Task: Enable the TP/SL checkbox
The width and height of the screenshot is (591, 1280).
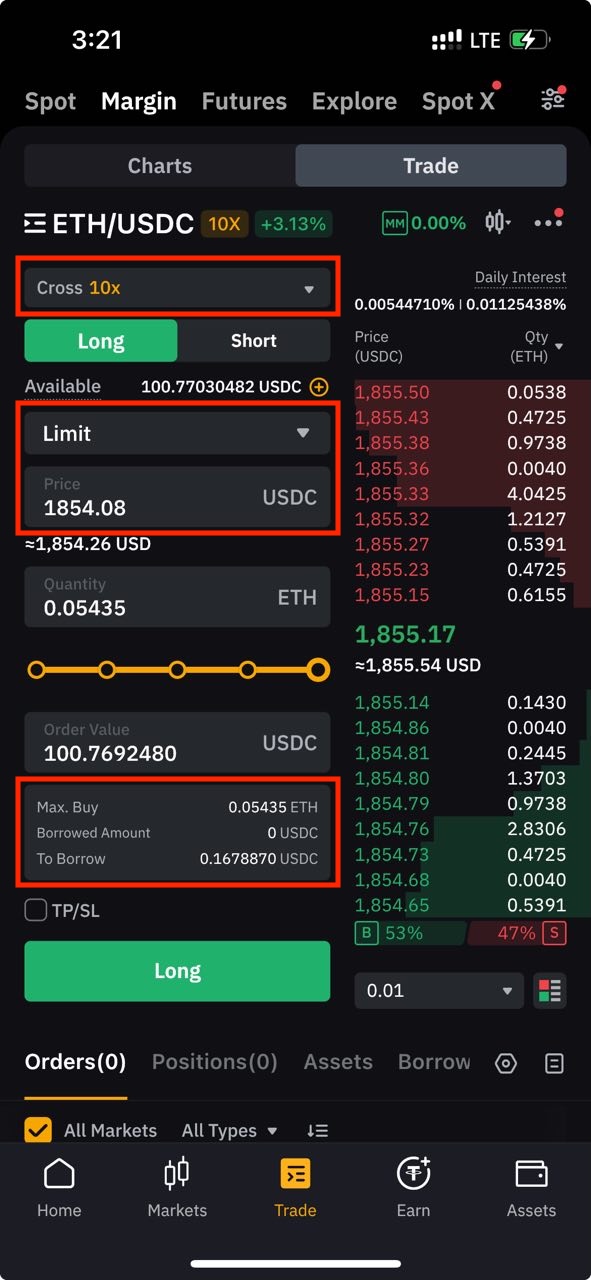Action: pyautogui.click(x=36, y=910)
